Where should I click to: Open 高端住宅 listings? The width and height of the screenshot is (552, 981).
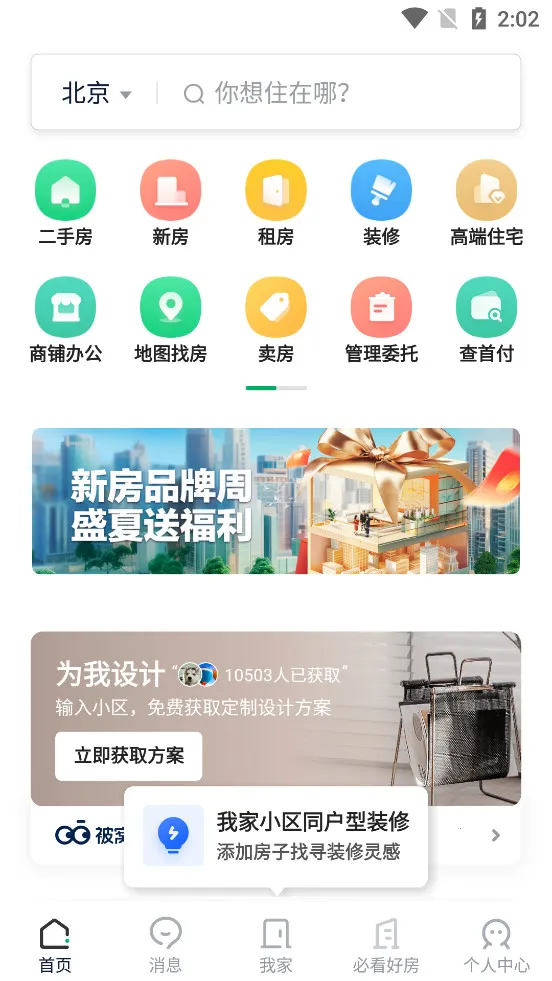(486, 202)
